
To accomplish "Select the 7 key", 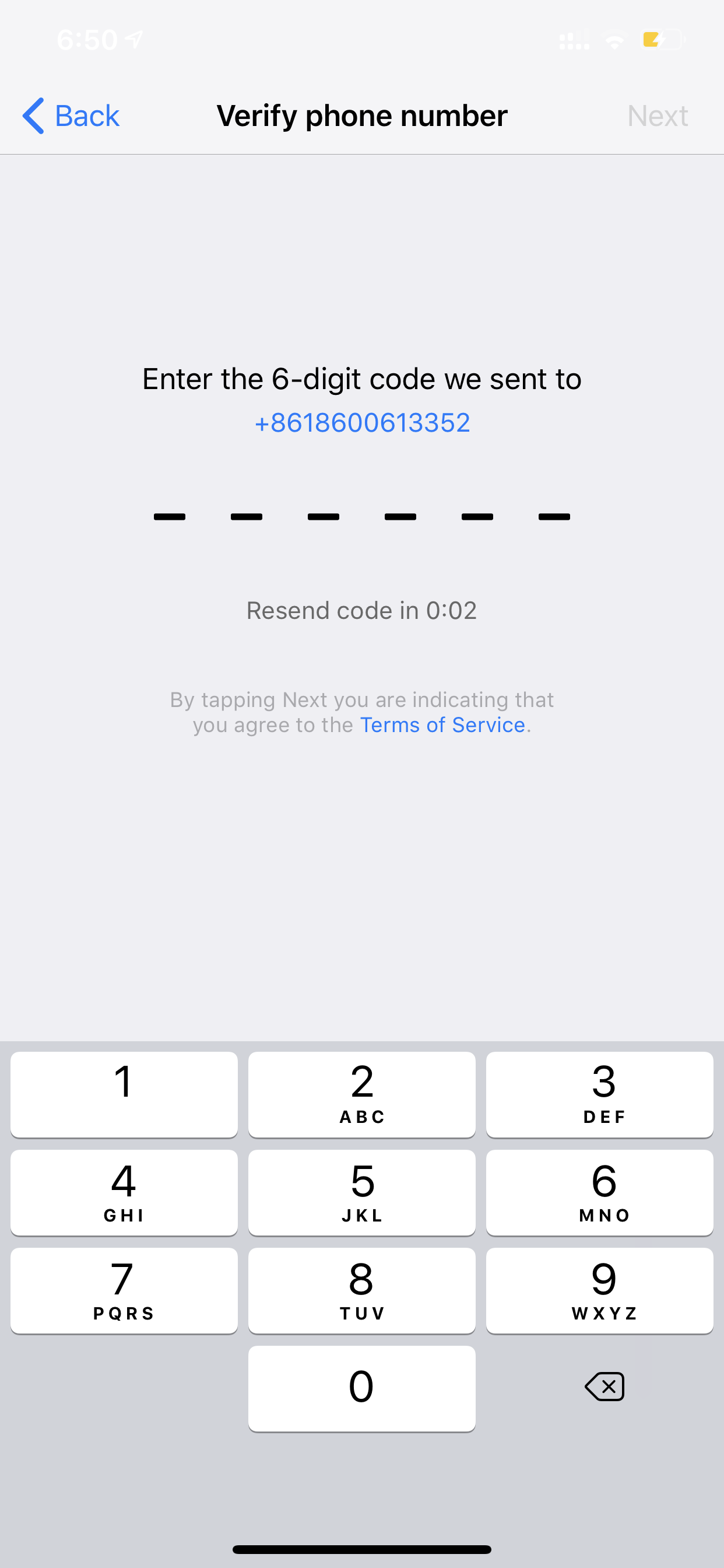I will [124, 1290].
